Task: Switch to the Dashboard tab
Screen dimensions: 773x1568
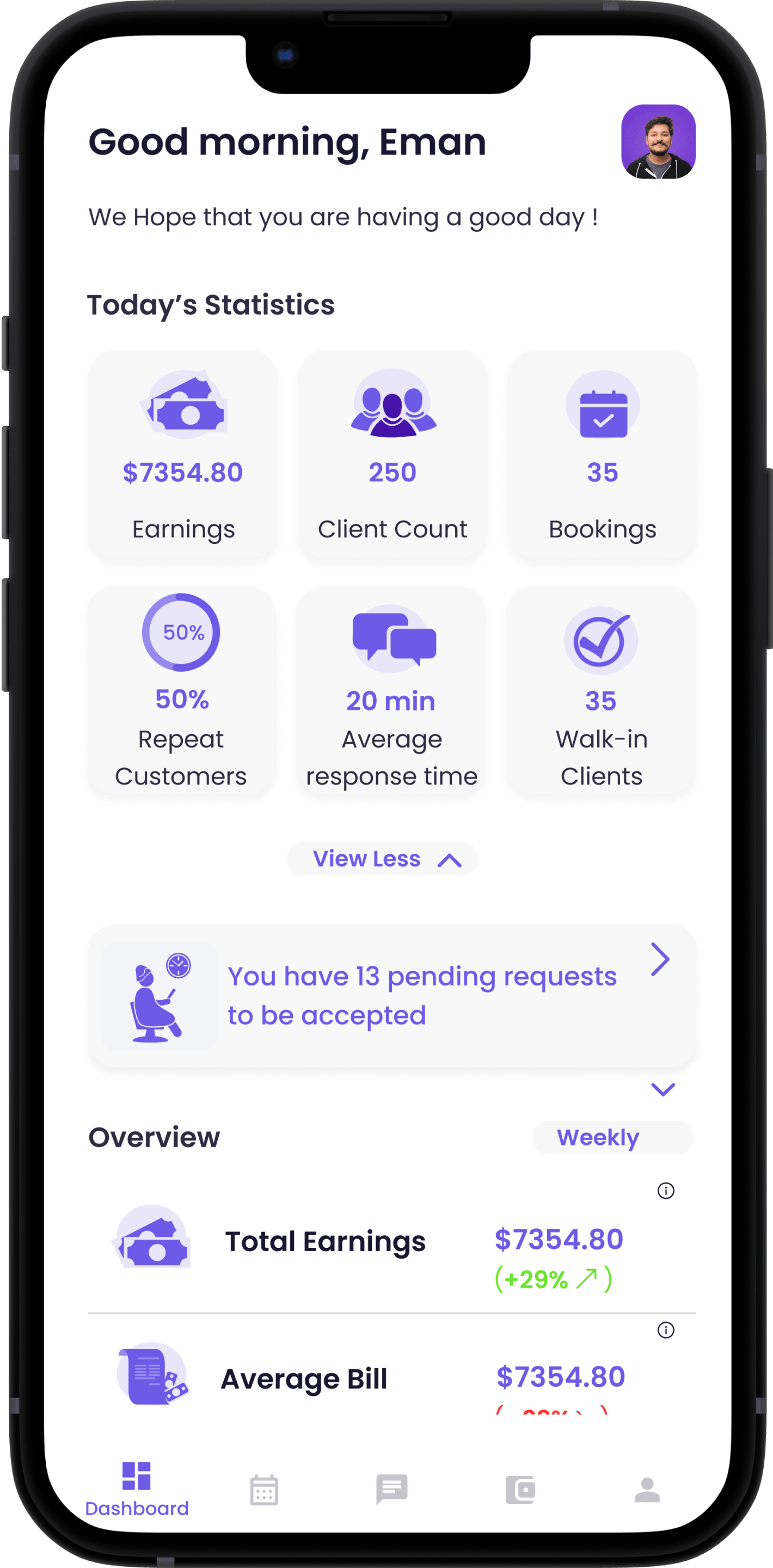Action: [x=137, y=1490]
